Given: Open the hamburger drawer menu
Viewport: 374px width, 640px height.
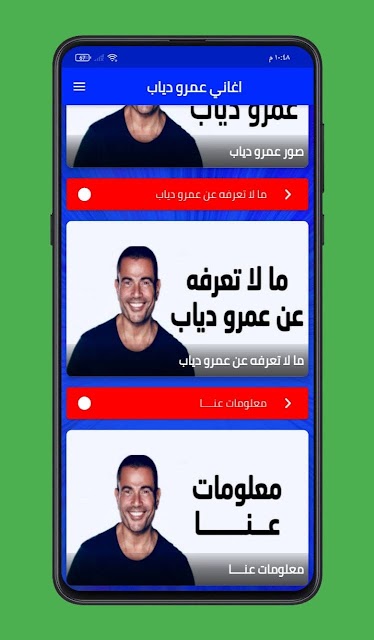Looking at the screenshot, I should tap(79, 87).
